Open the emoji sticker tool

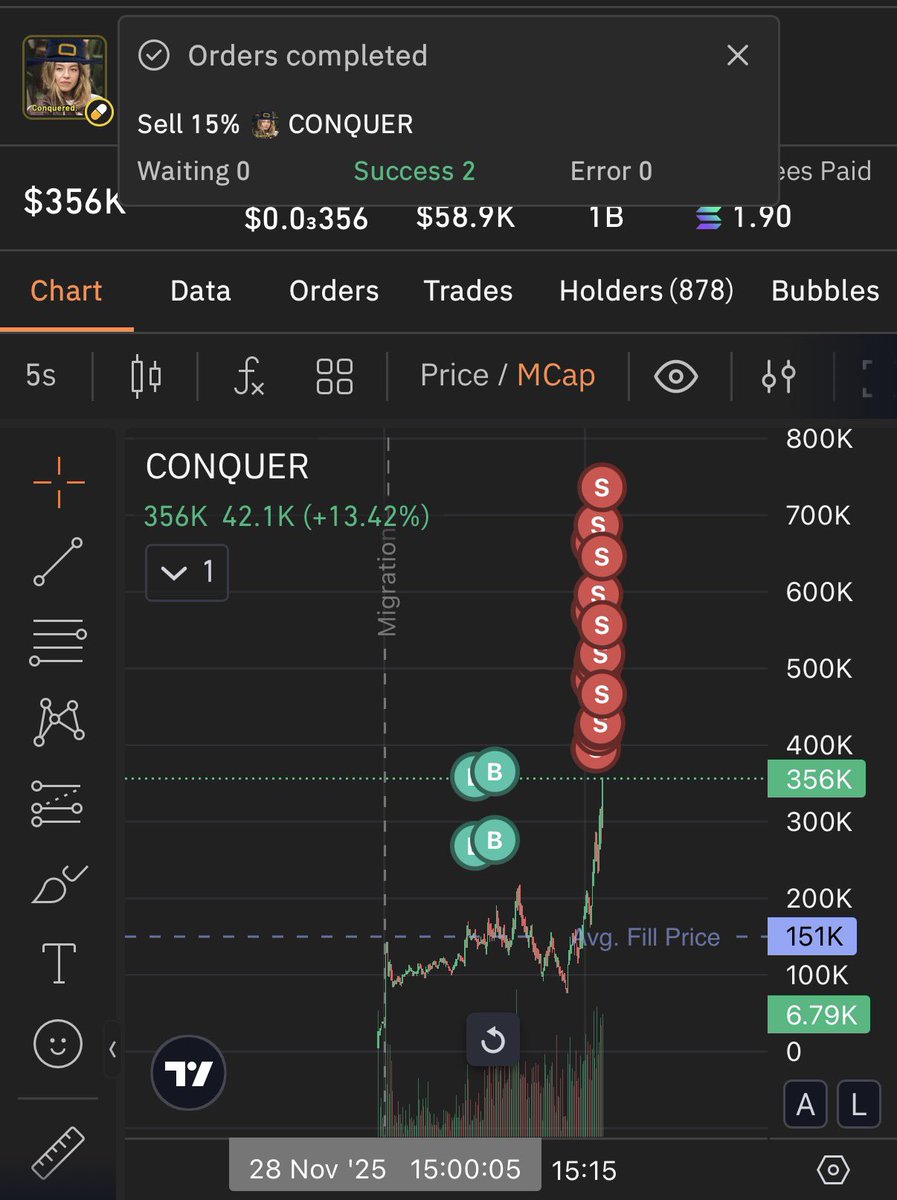pyautogui.click(x=59, y=1045)
